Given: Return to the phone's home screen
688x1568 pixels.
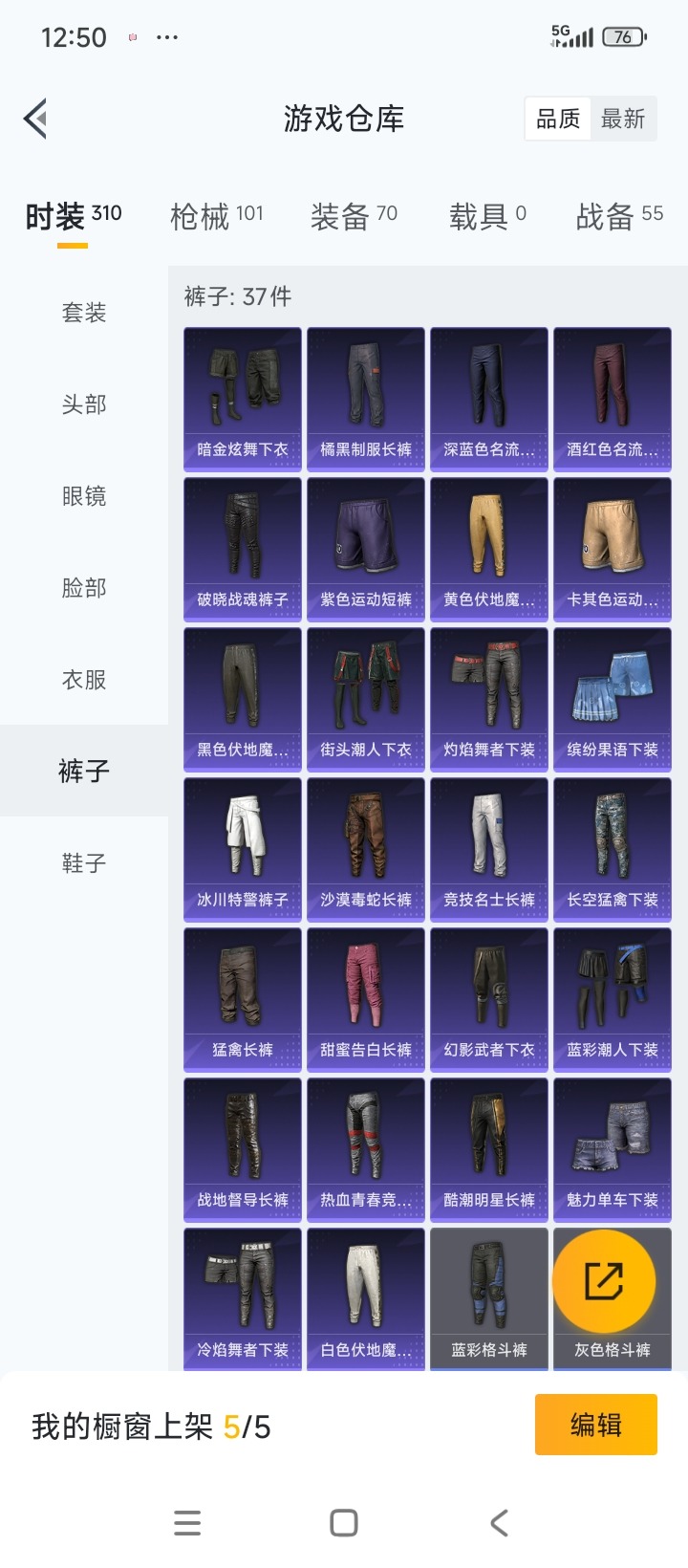Looking at the screenshot, I should point(344,1523).
